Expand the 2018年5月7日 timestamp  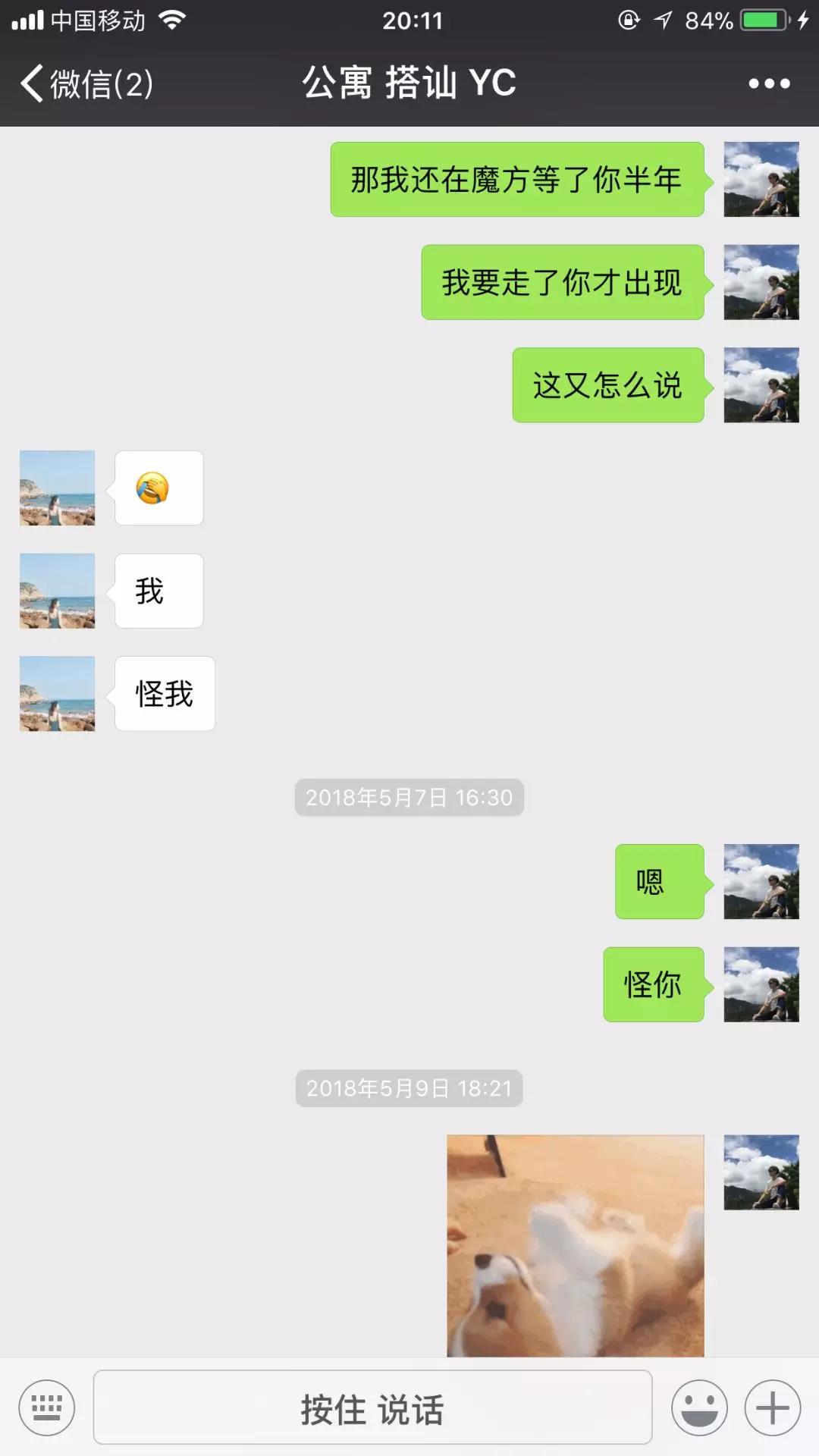point(409,797)
